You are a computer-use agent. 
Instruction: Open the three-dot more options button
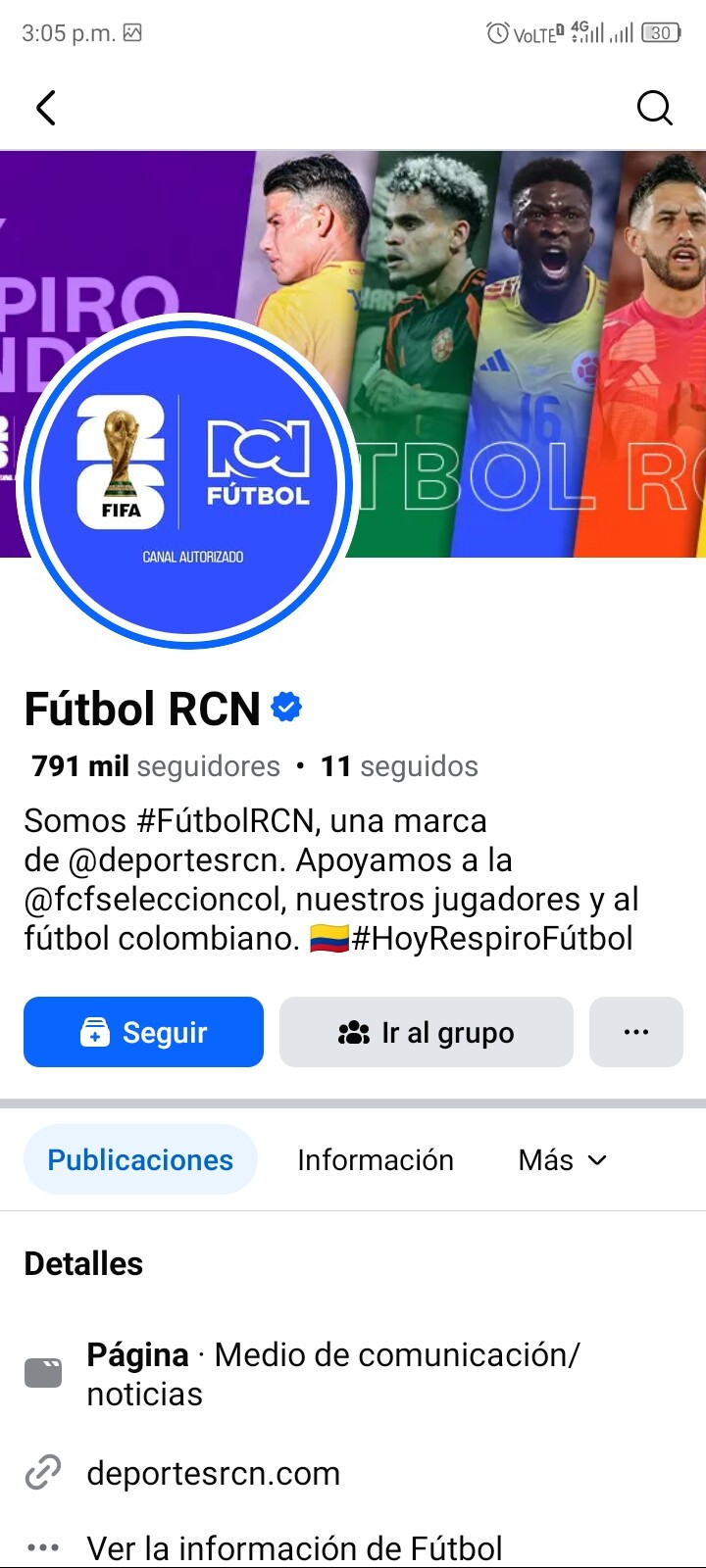(636, 1032)
